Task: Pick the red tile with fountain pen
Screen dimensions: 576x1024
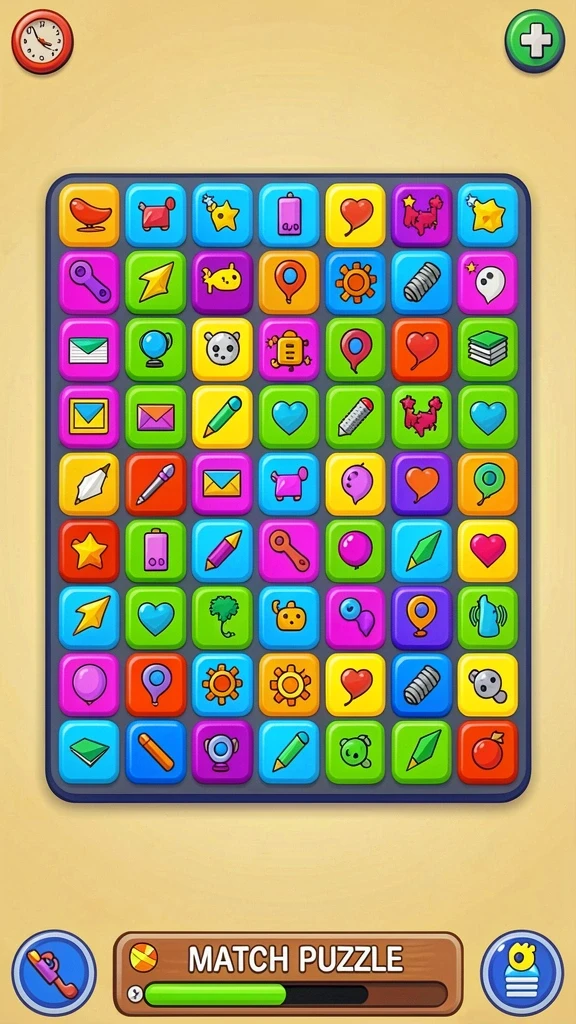Action: coord(155,483)
